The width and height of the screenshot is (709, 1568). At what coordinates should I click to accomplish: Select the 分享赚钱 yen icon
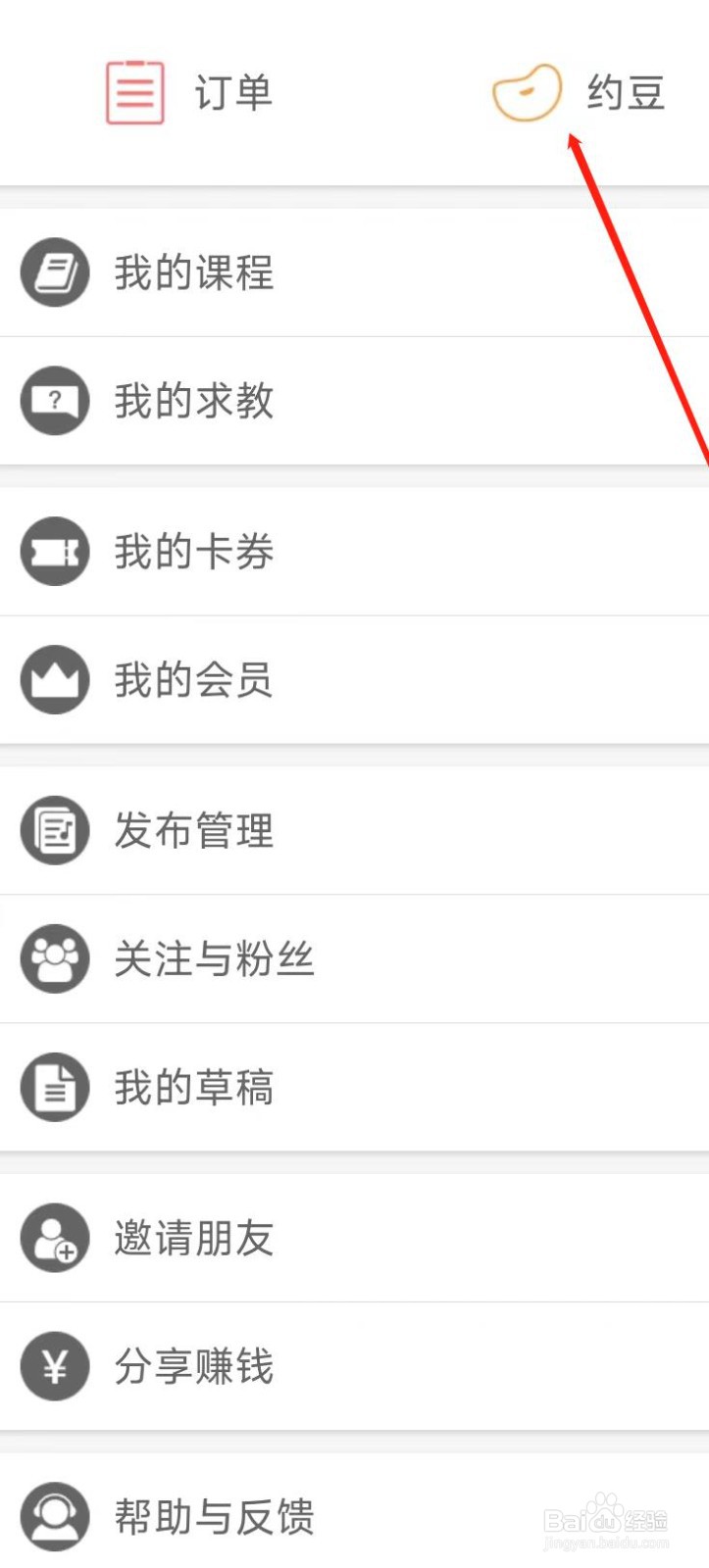tap(55, 1366)
